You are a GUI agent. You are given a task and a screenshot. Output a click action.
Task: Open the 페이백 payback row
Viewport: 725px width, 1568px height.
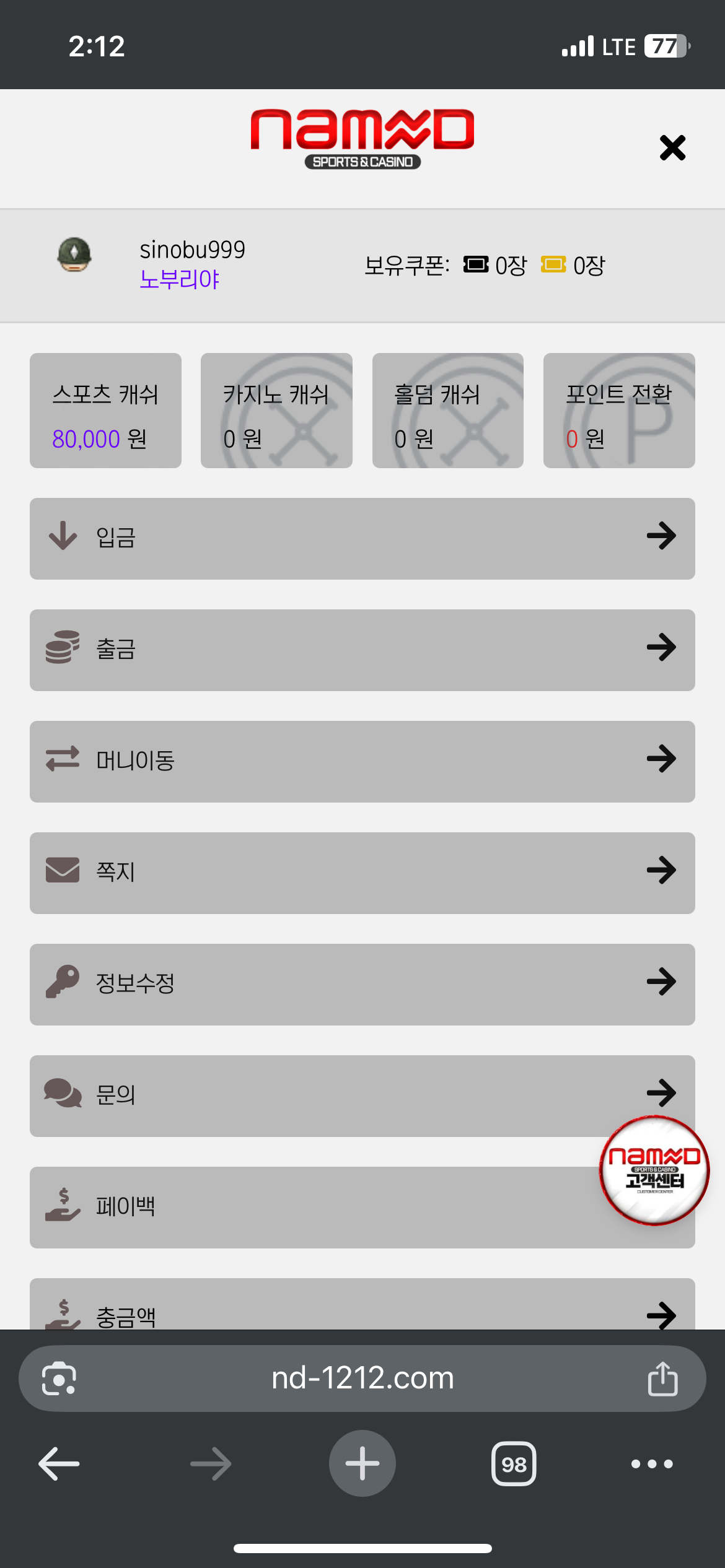coord(310,1207)
